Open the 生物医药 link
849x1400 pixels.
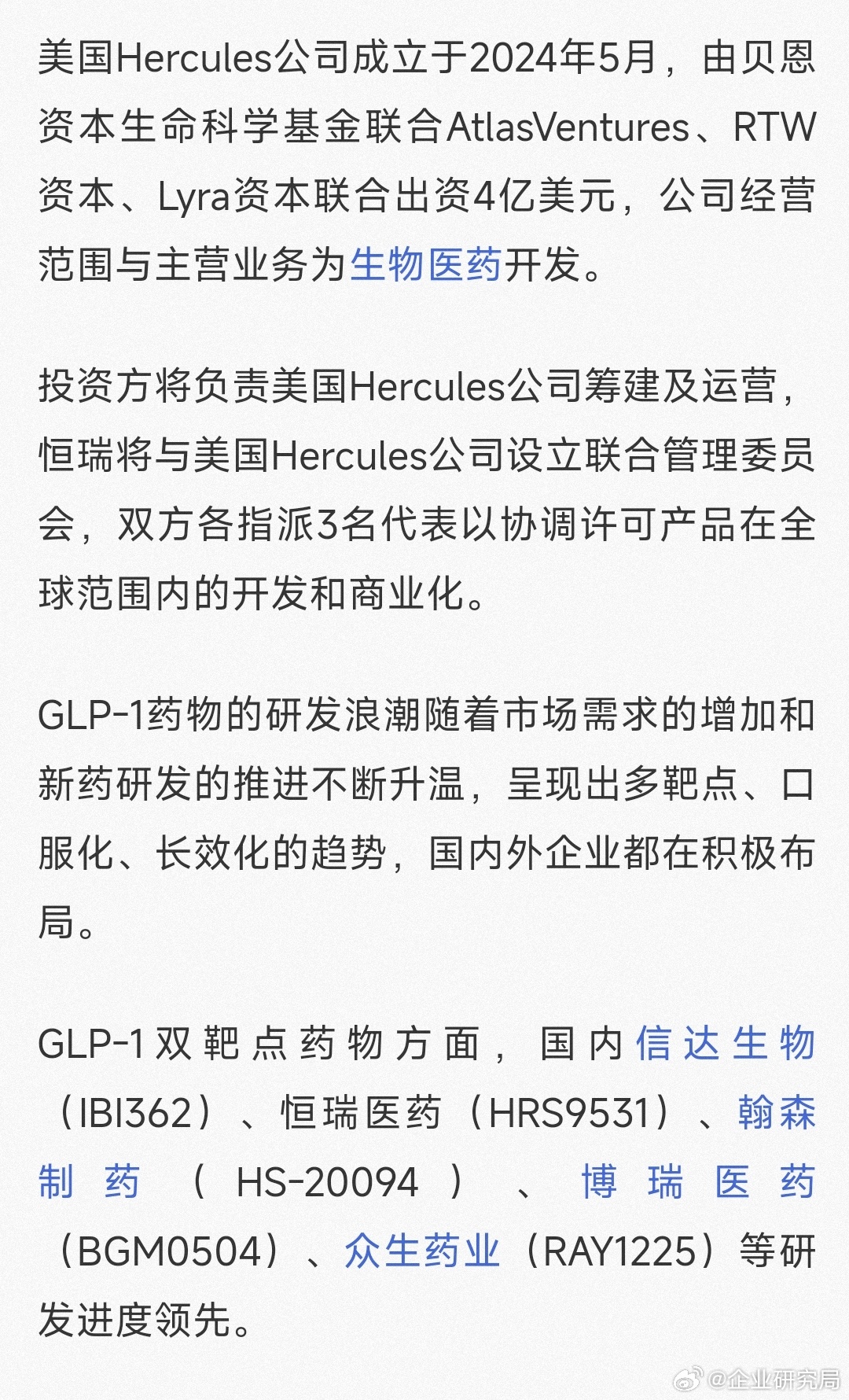point(425,264)
